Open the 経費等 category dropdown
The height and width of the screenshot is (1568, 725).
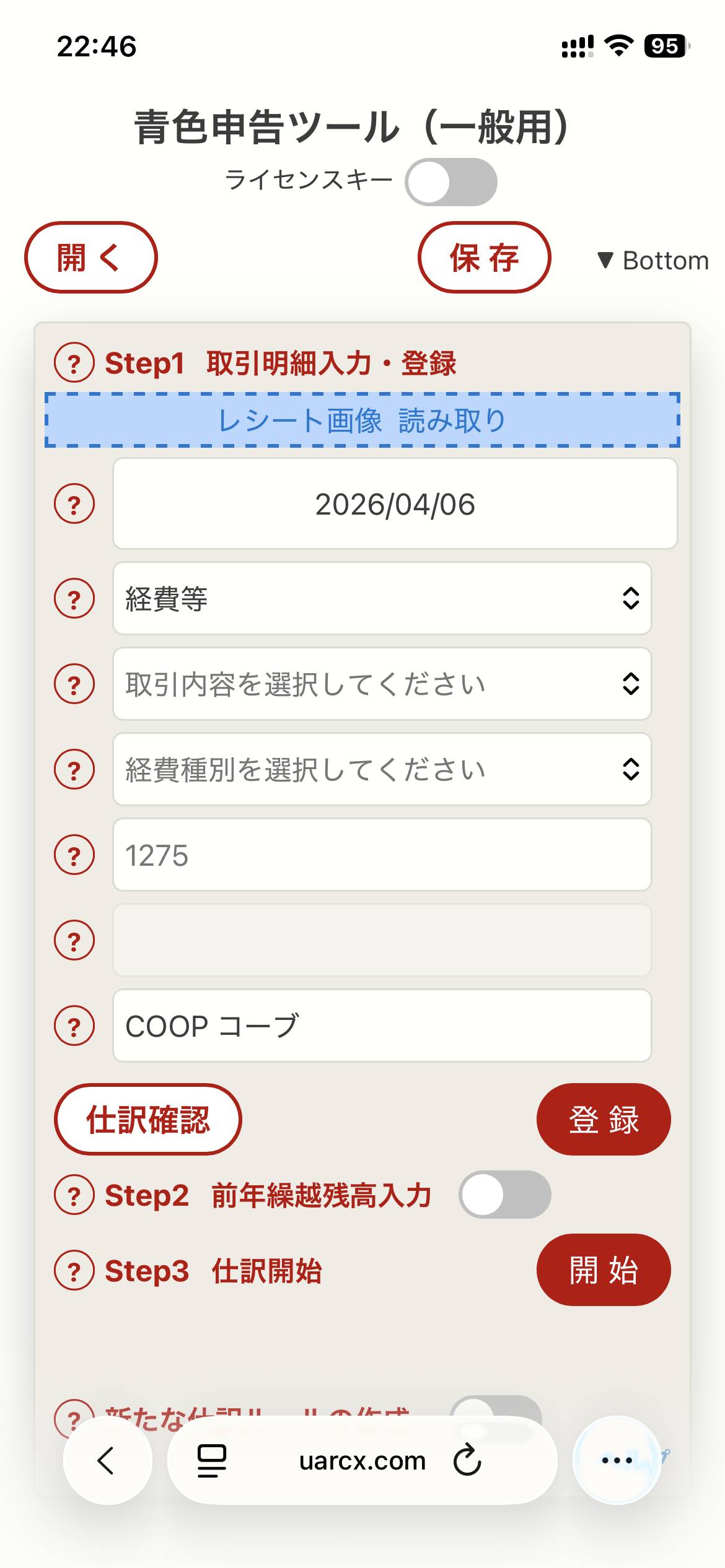coord(382,598)
